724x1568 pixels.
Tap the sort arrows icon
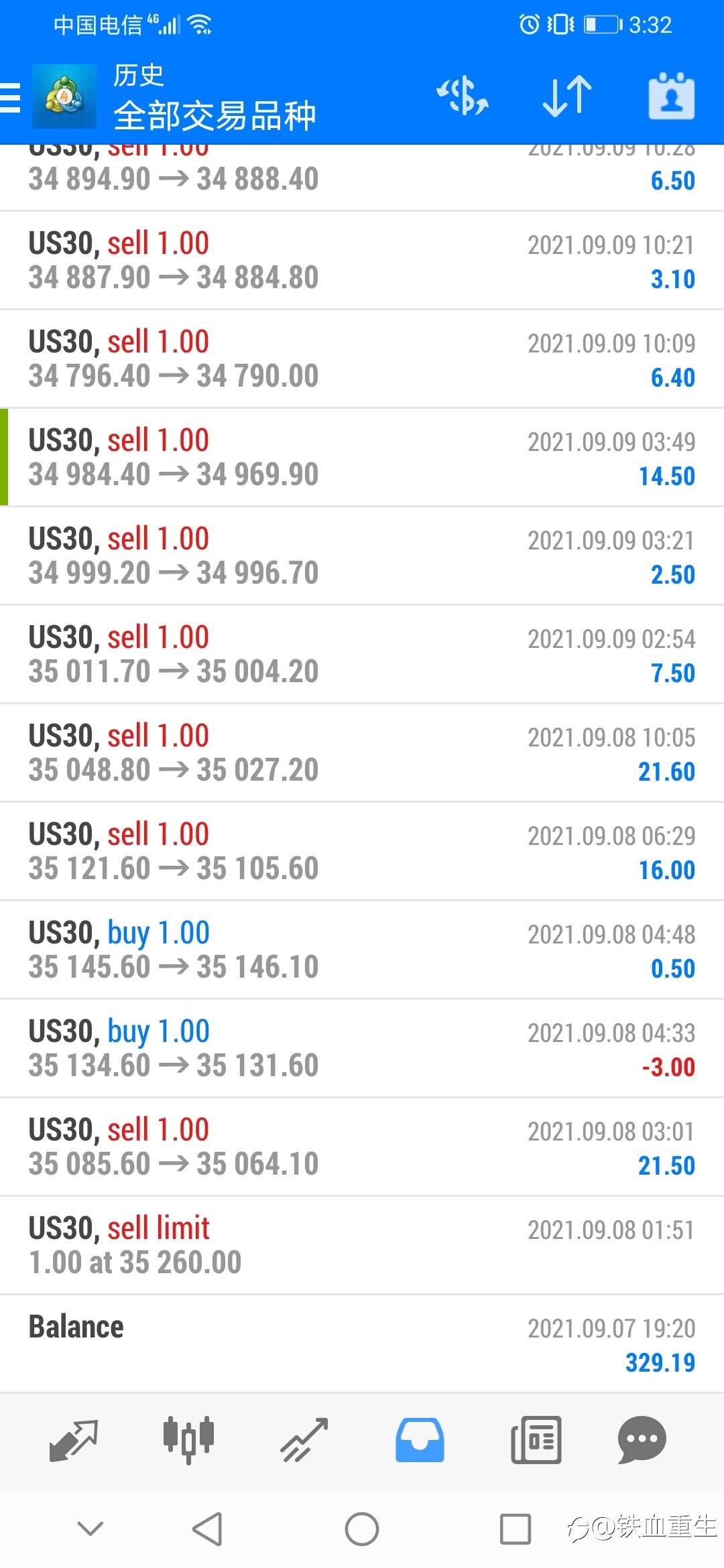pyautogui.click(x=566, y=96)
